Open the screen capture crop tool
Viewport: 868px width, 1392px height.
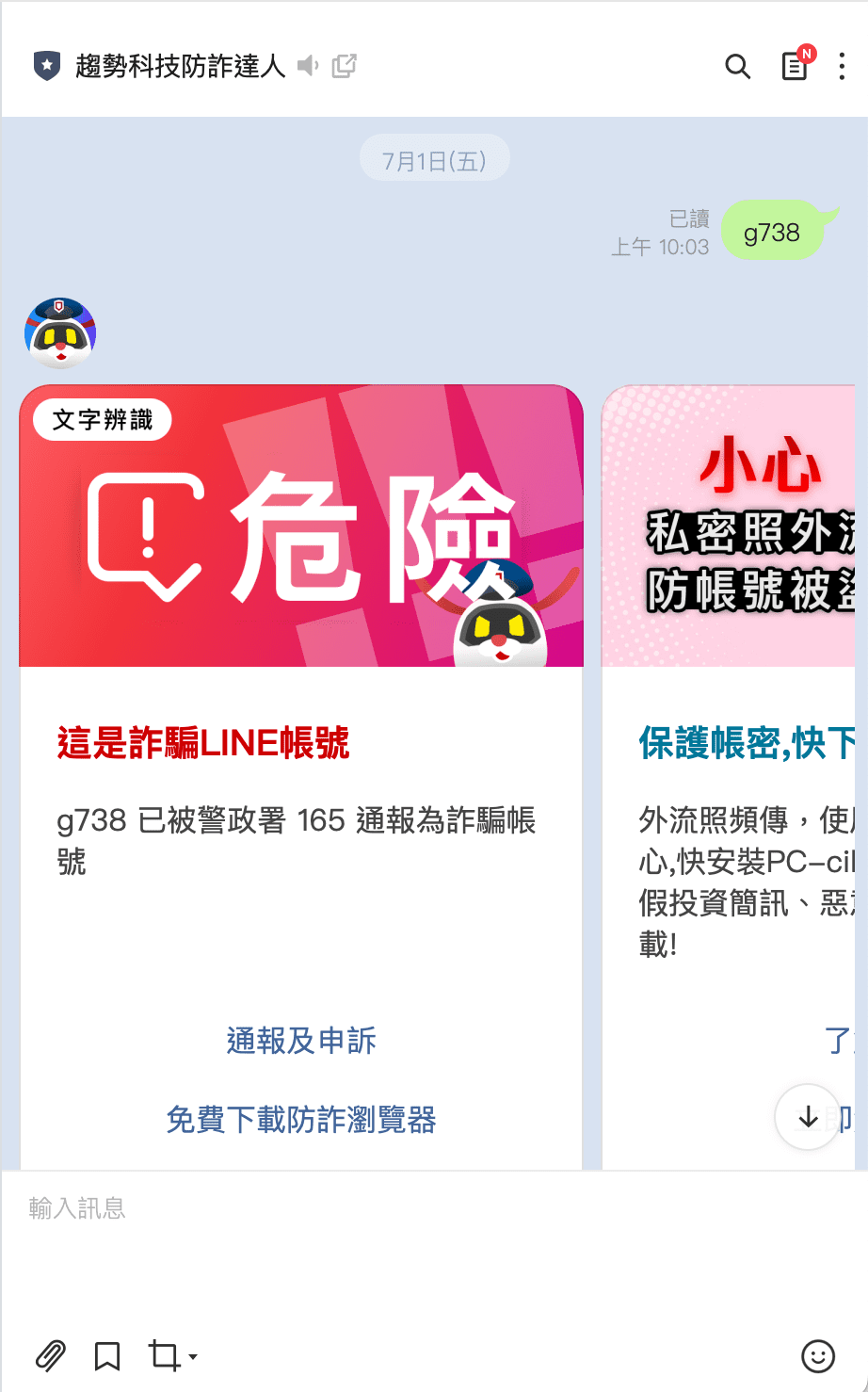click(x=167, y=1356)
